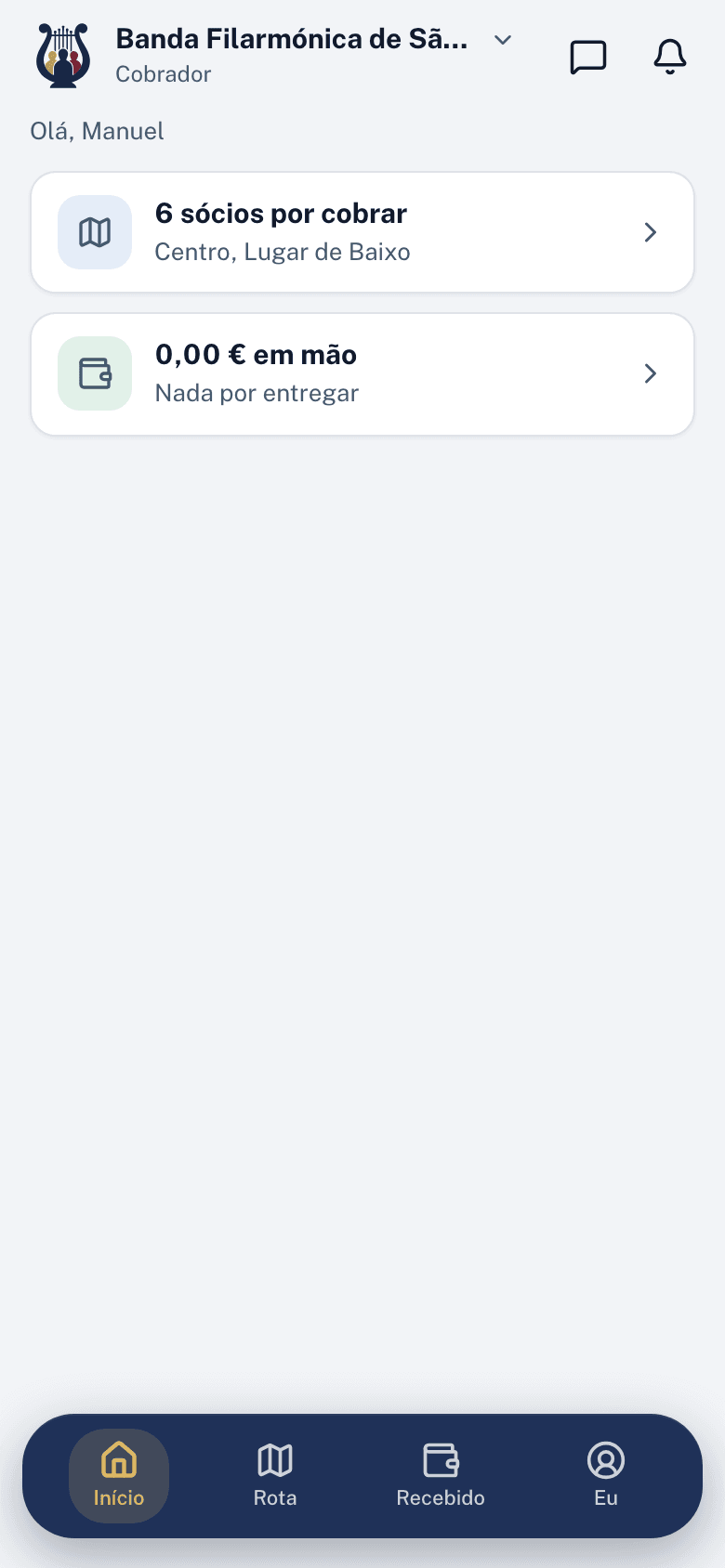Switch to the Recebido tab
The image size is (725, 1568).
point(441,1475)
